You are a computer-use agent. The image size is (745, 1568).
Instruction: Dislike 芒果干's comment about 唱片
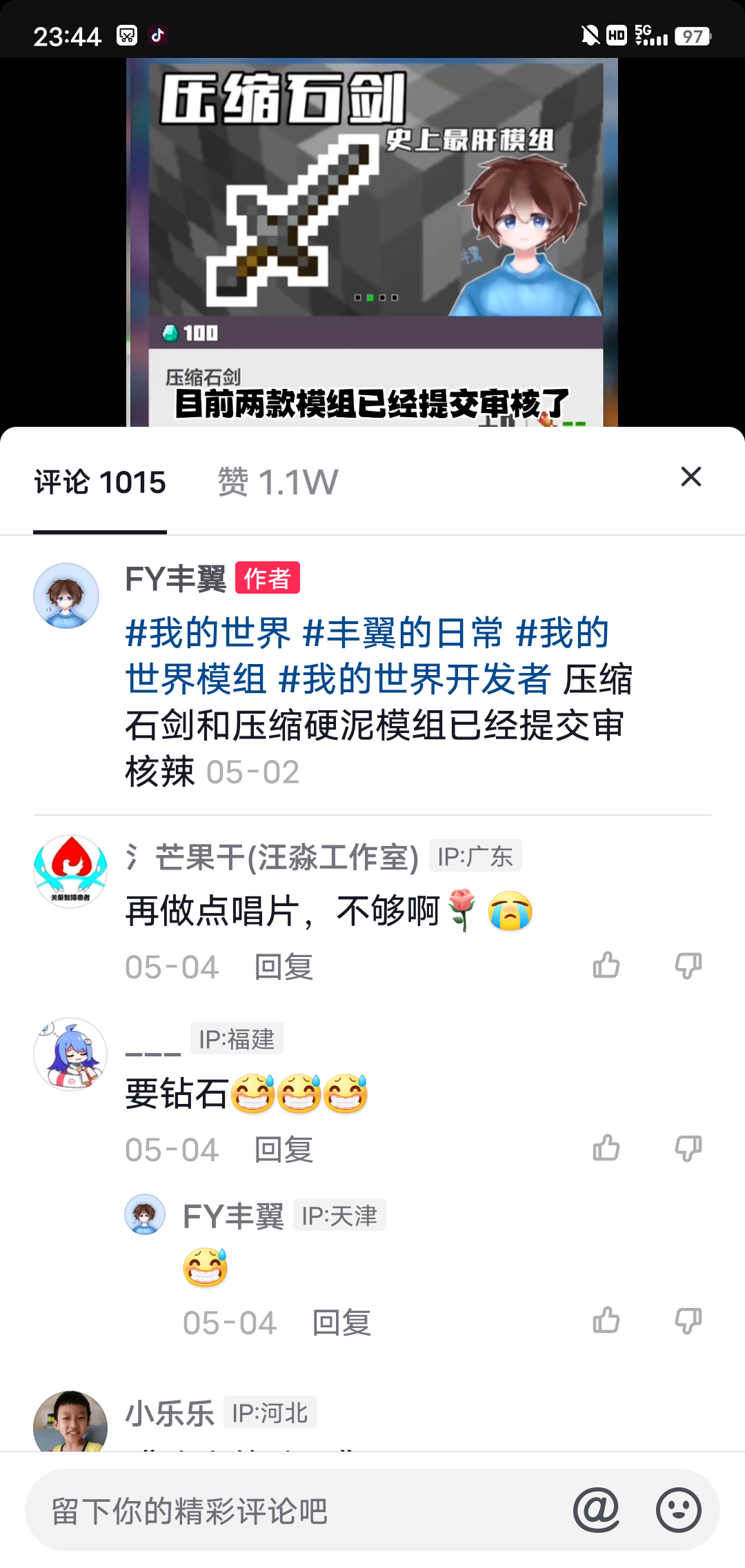click(688, 965)
